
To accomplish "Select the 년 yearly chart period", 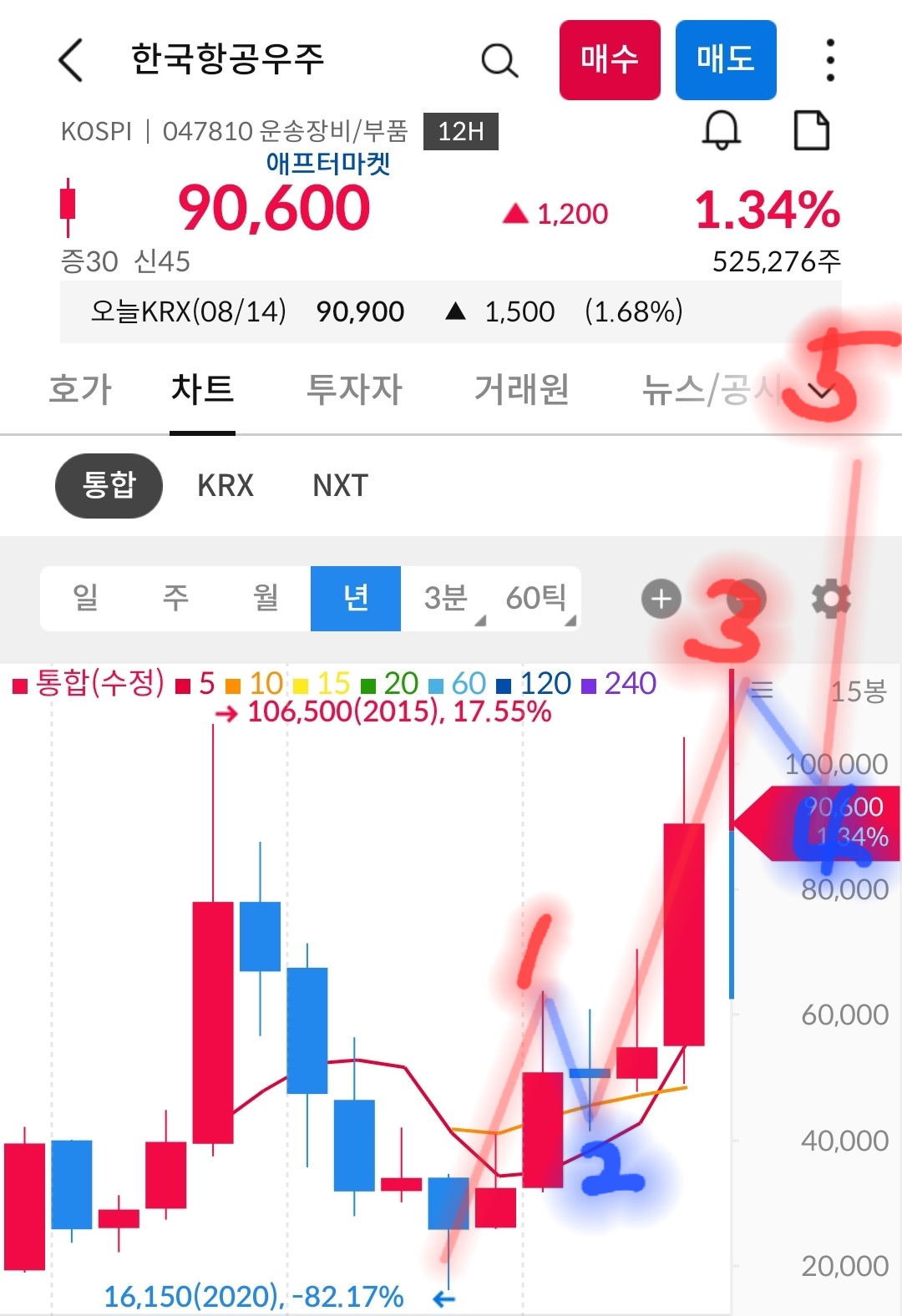I will tap(355, 598).
